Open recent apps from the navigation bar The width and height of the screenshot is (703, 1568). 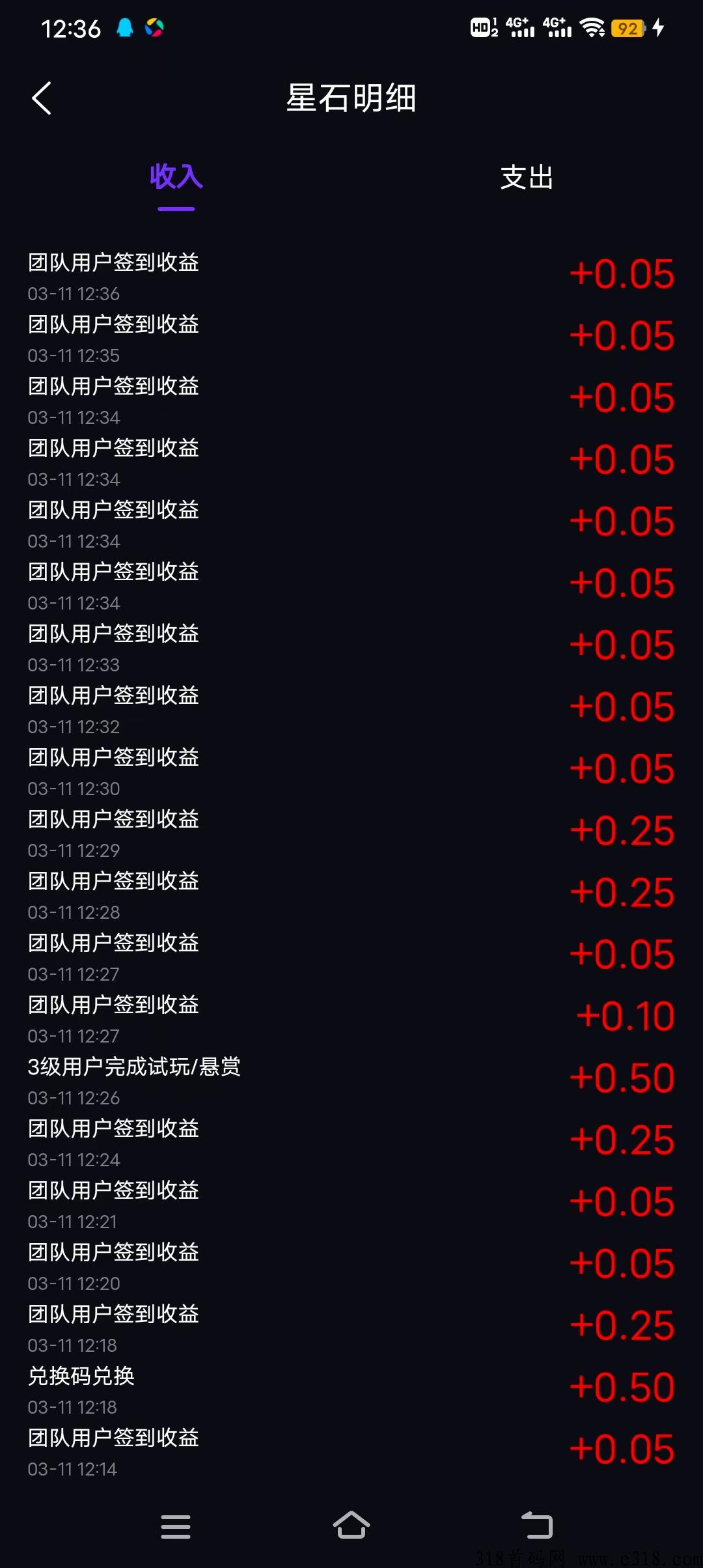tap(176, 1526)
